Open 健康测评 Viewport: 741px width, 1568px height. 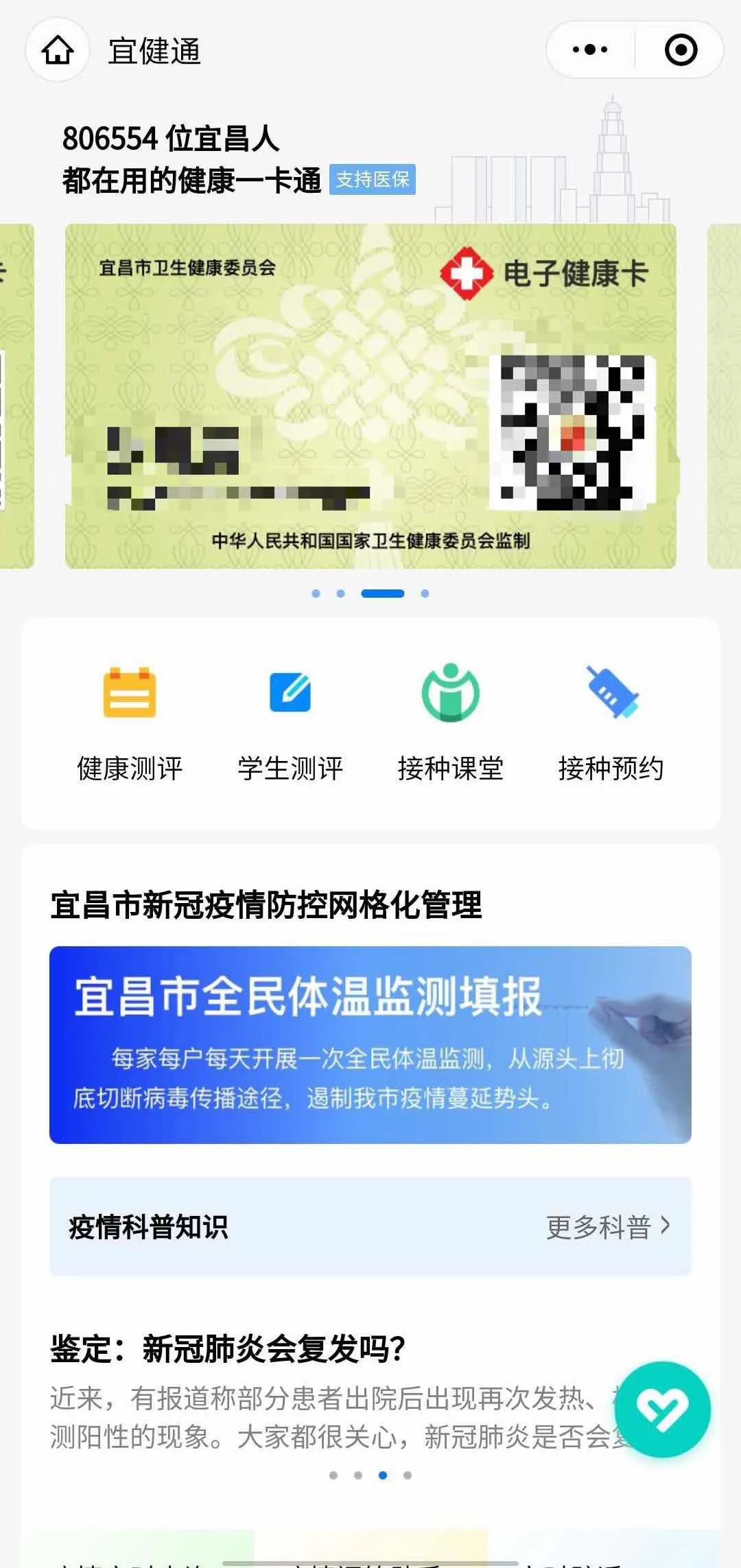[130, 724]
